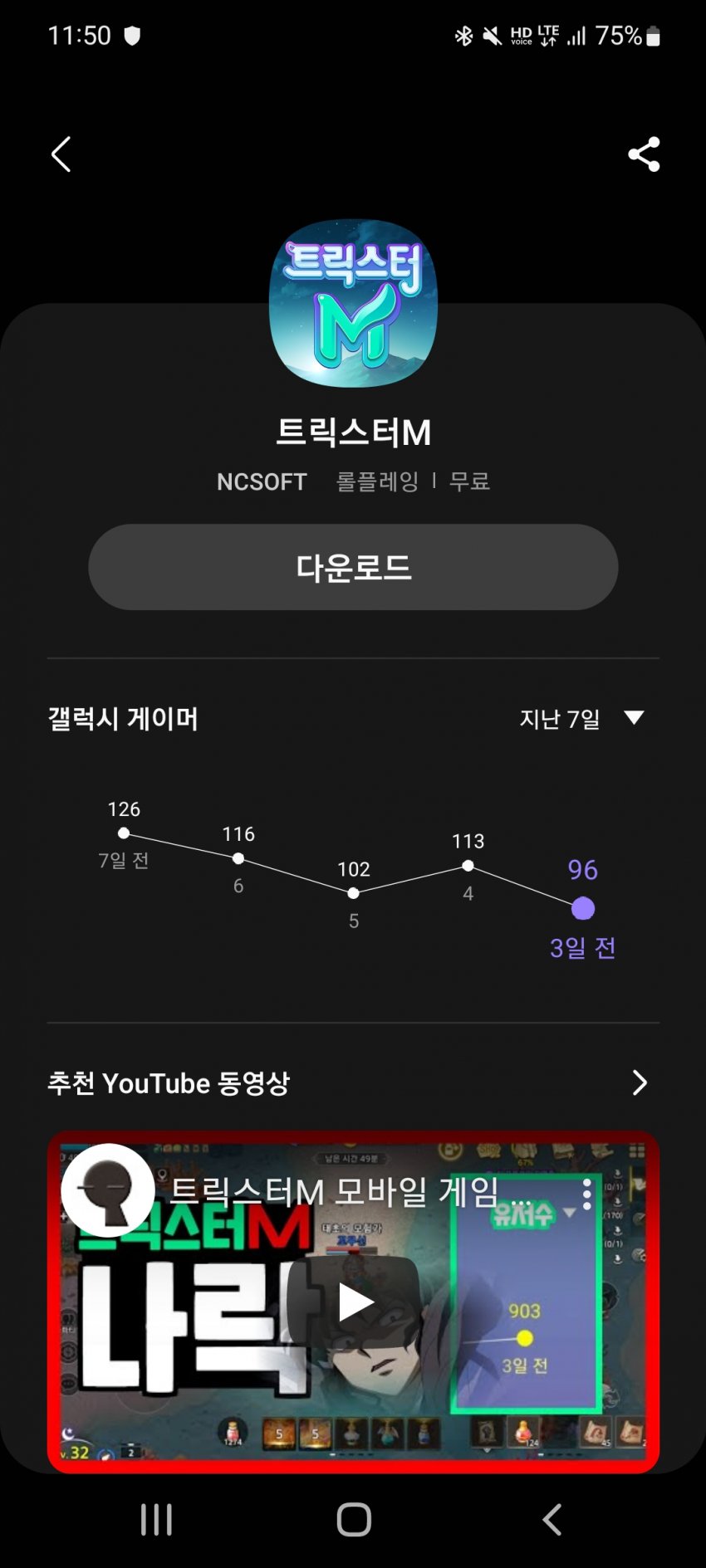This screenshot has height=1568, width=706.
Task: Select the 96 data point on chart
Action: [x=583, y=908]
